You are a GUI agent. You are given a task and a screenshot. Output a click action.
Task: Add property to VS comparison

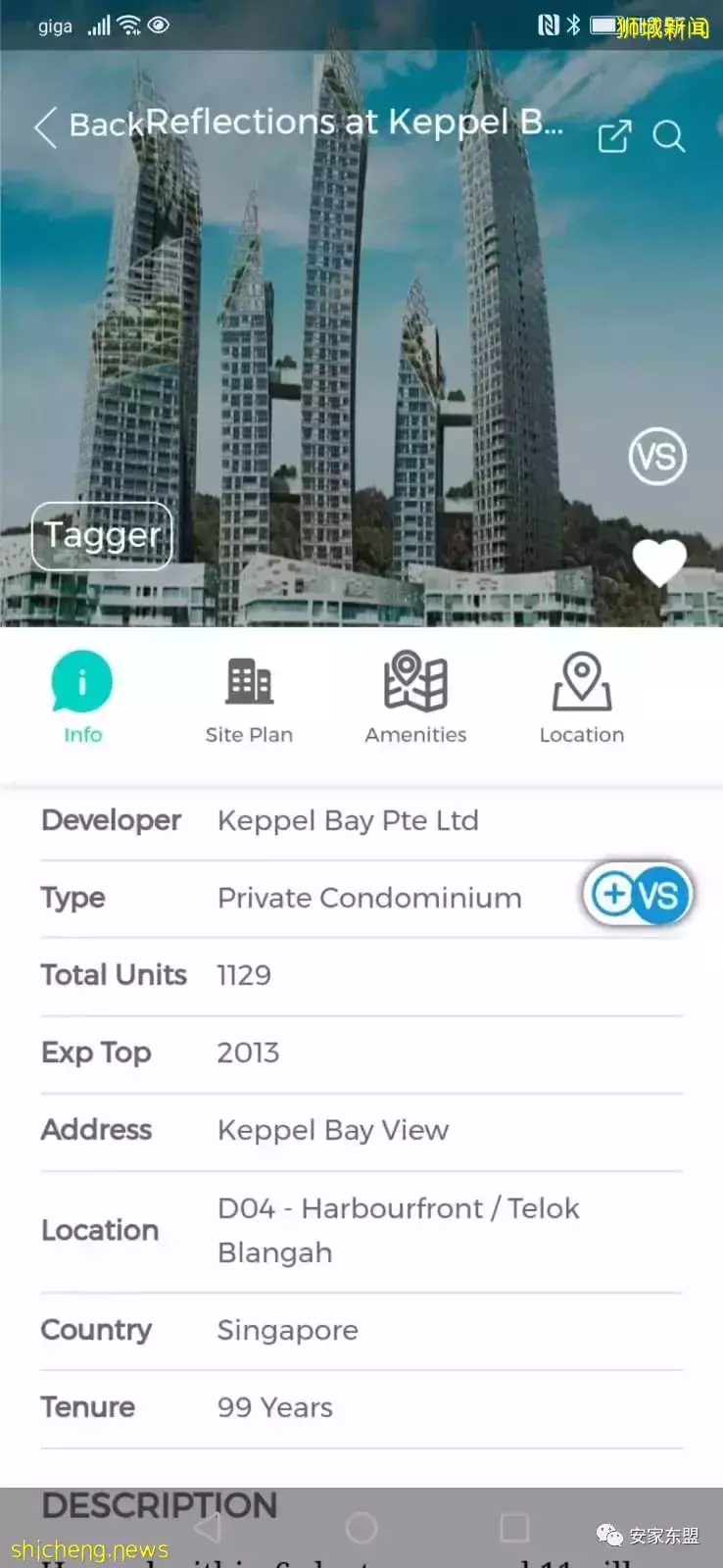point(638,895)
